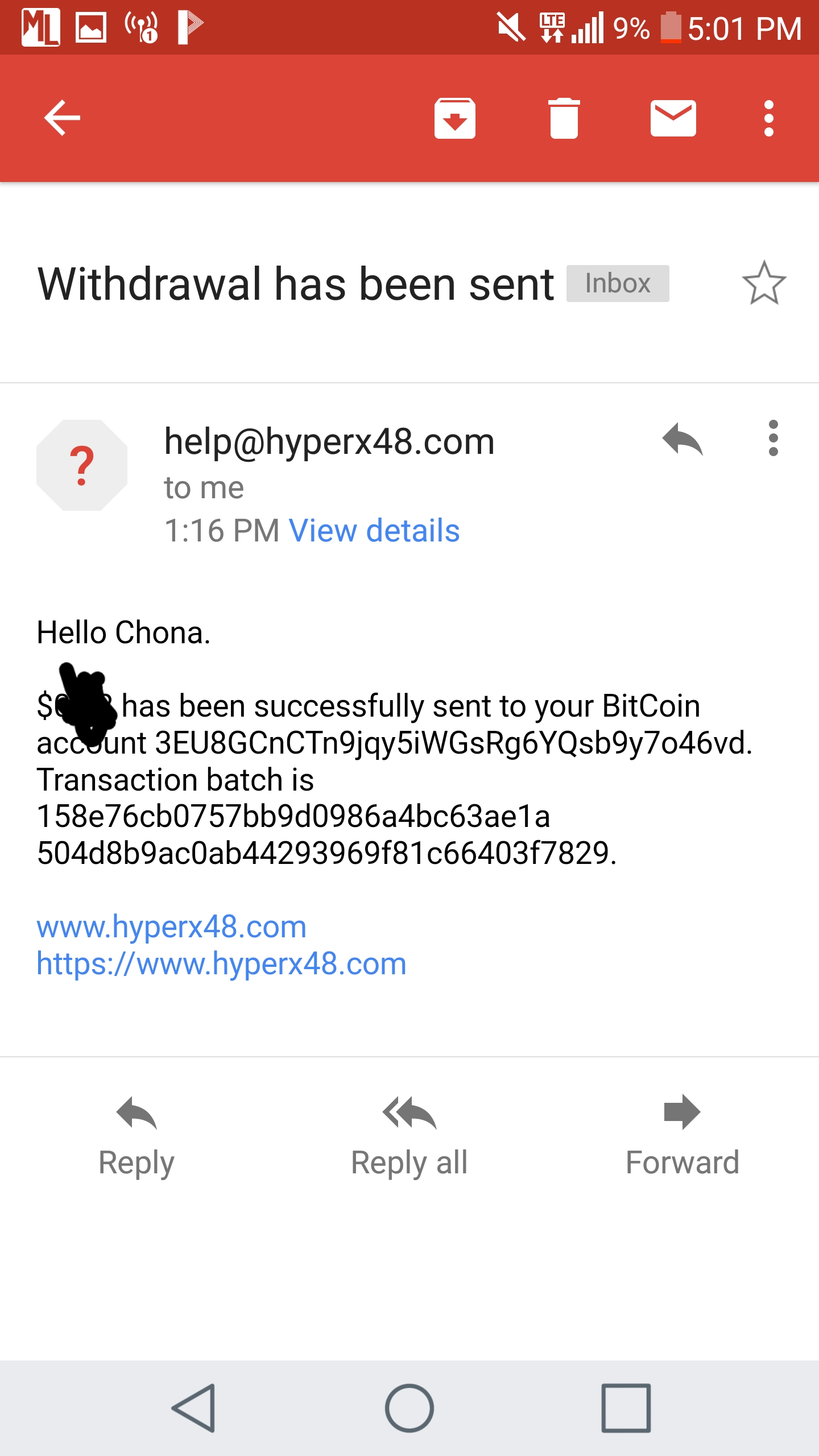Tap the sender avatar with question mark
Image resolution: width=819 pixels, height=1456 pixels.
(x=82, y=465)
